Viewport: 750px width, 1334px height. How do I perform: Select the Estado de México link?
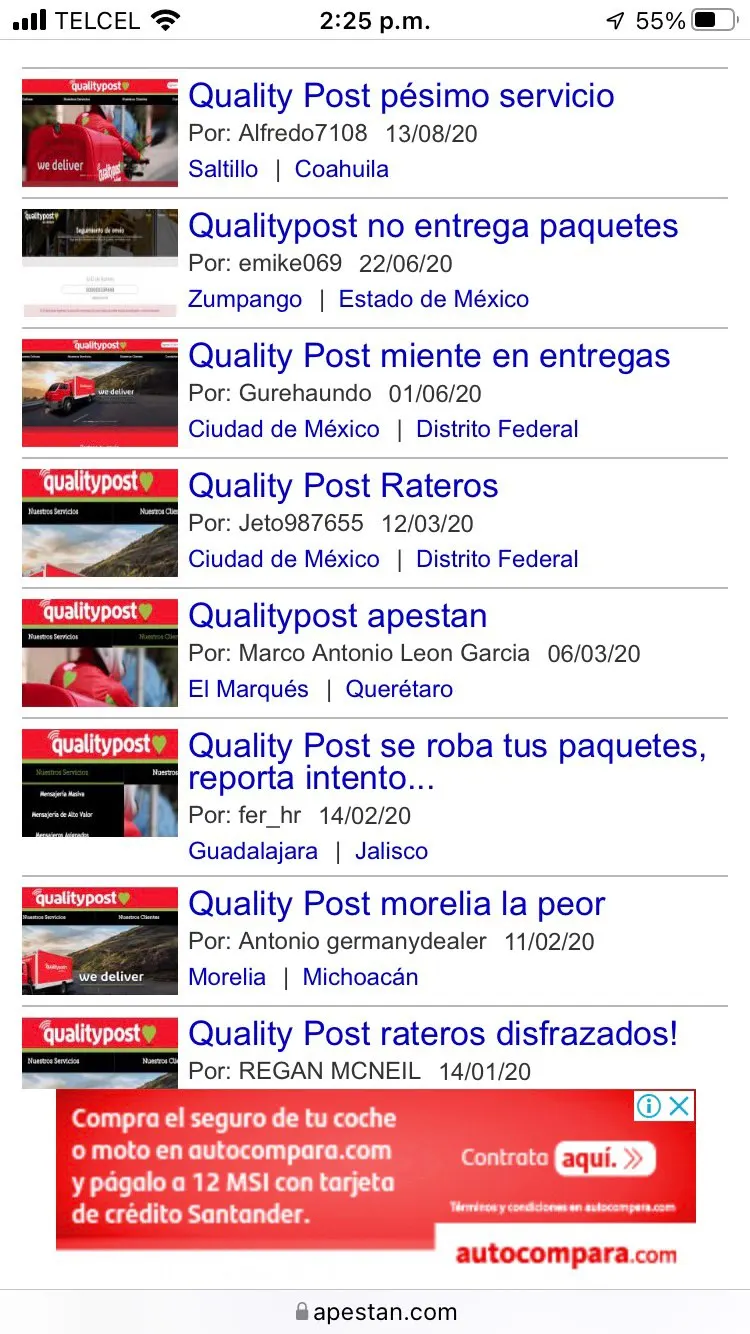click(434, 299)
